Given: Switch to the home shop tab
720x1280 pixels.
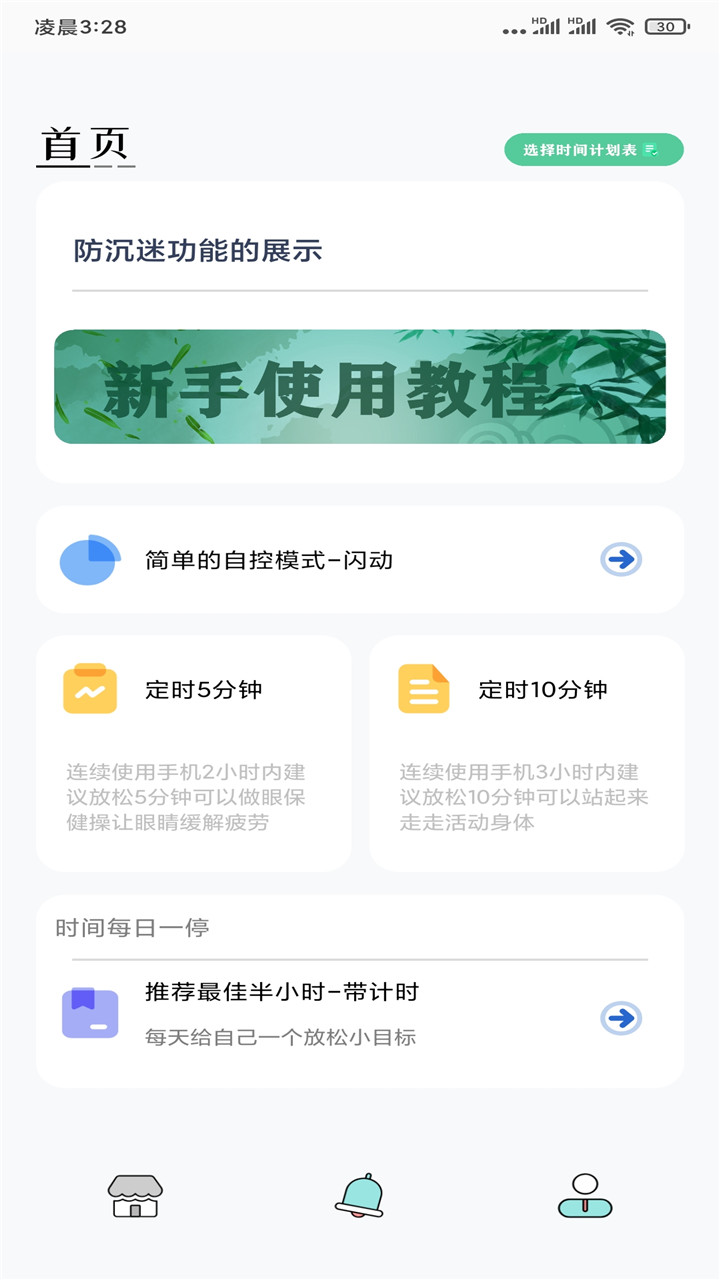Looking at the screenshot, I should [135, 1196].
